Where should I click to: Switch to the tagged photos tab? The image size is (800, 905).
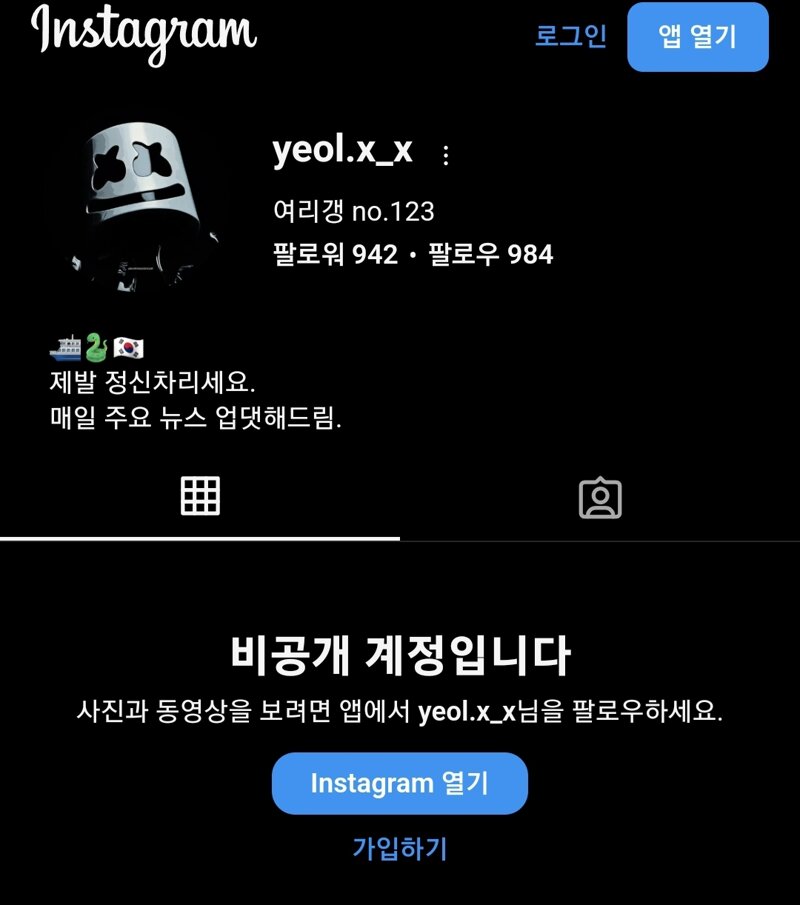tap(600, 498)
